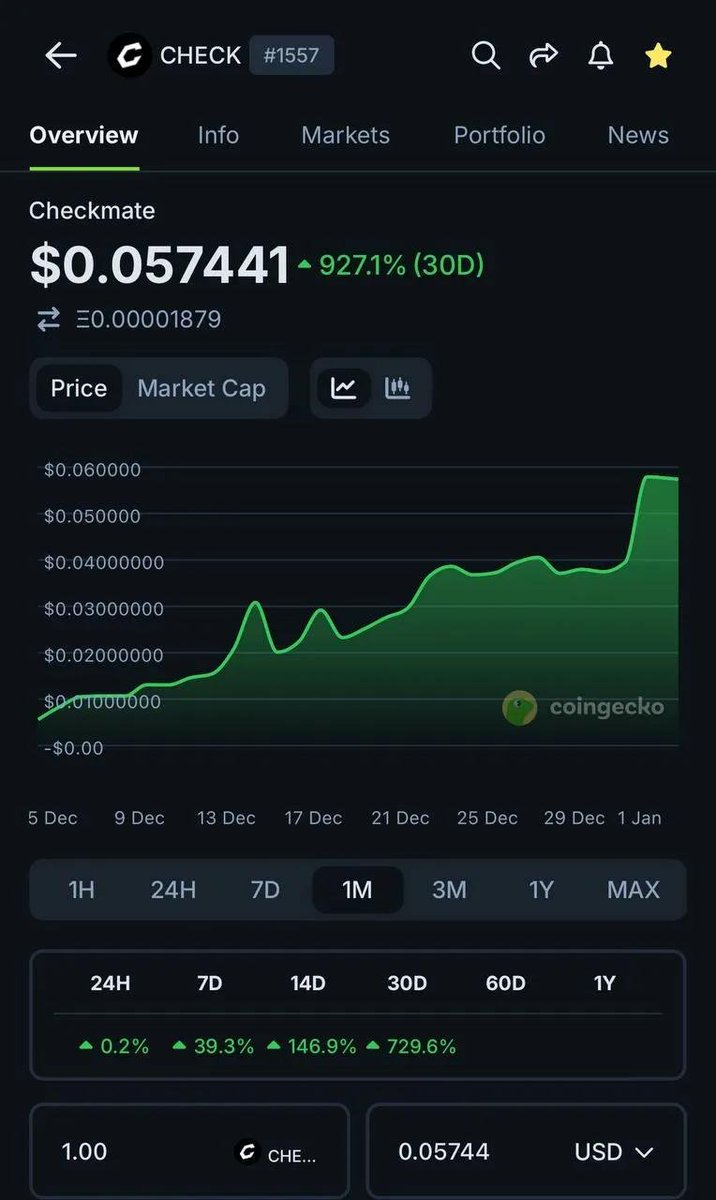Image resolution: width=716 pixels, height=1200 pixels.
Task: Choose the 7D chart range
Action: 265,889
